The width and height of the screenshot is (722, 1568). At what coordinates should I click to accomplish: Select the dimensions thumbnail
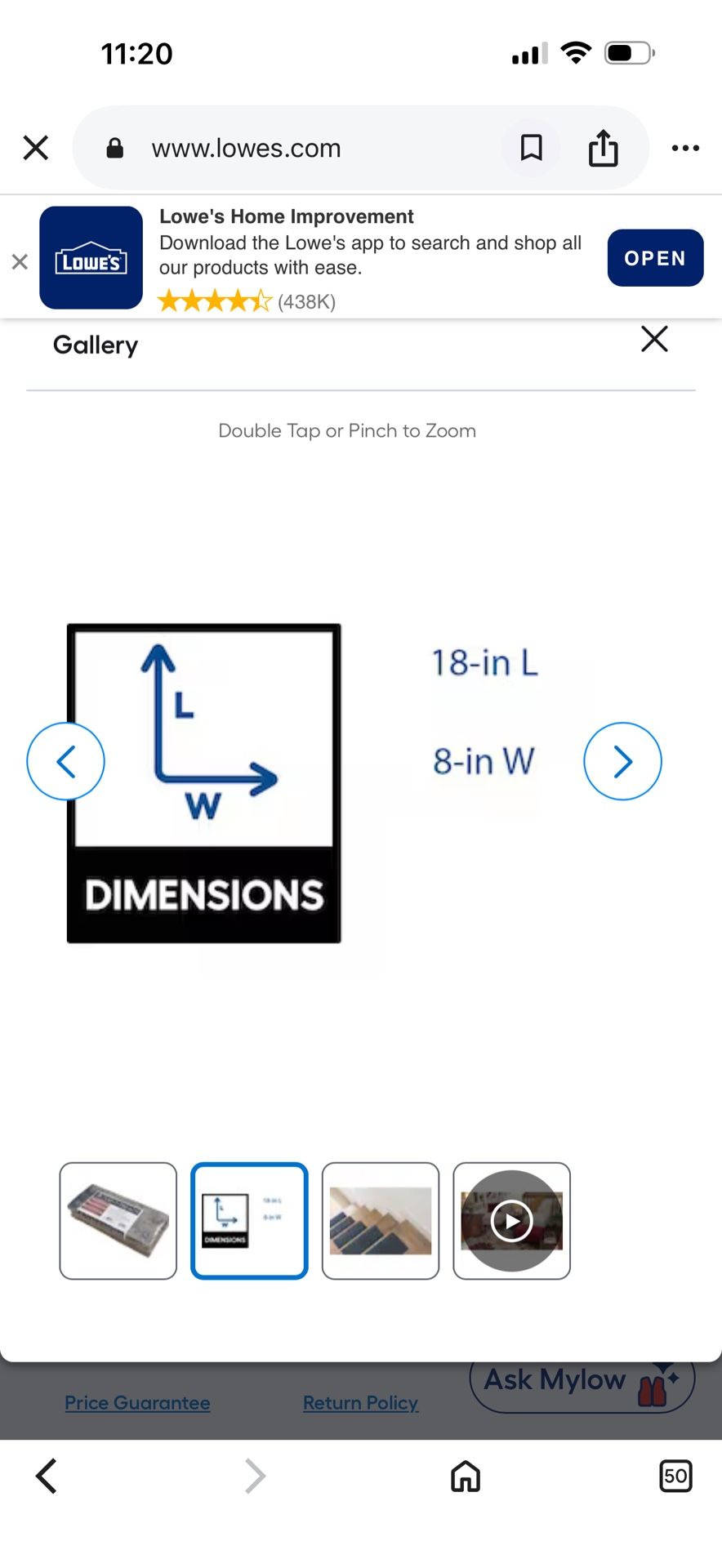(249, 1221)
